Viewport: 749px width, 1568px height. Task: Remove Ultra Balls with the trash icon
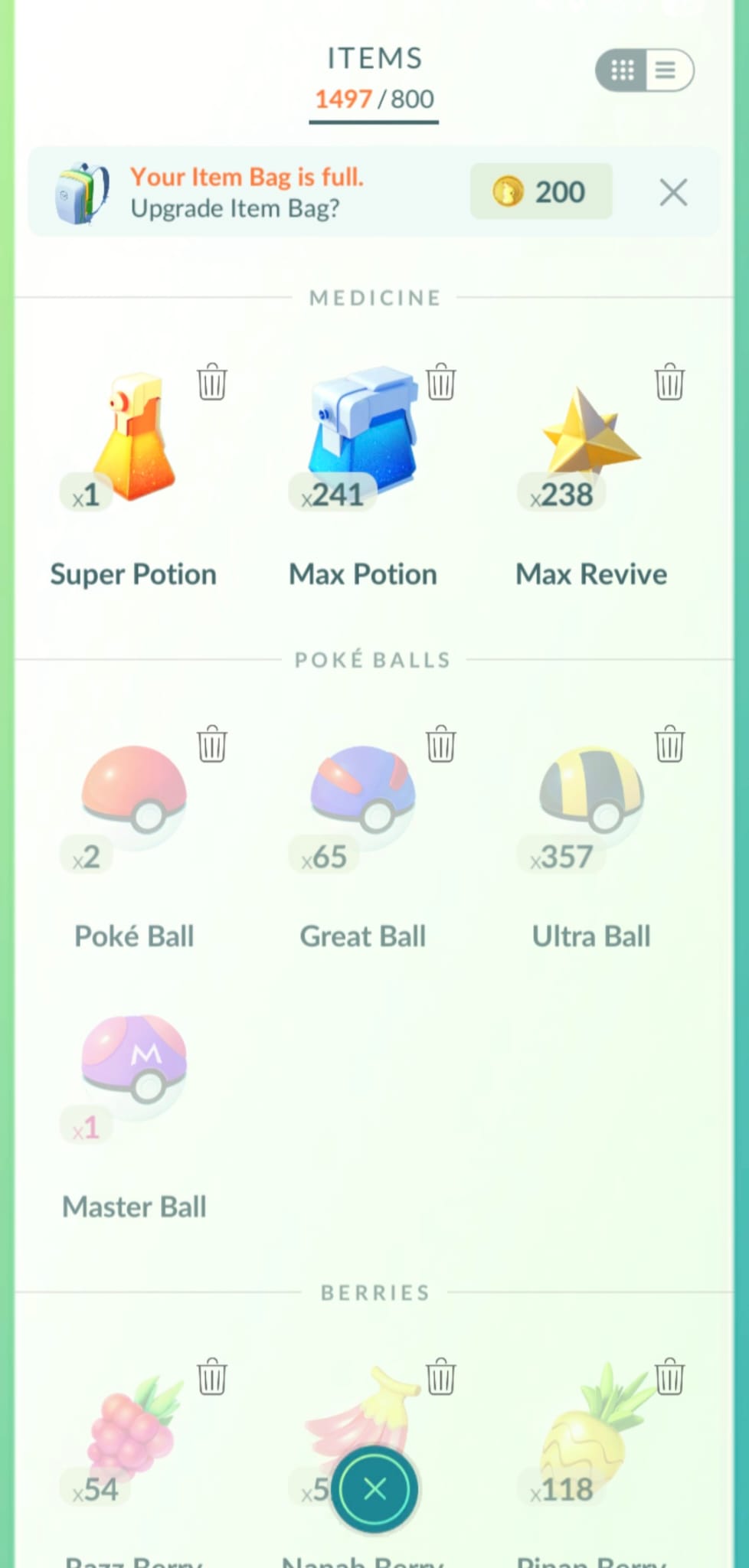click(669, 743)
